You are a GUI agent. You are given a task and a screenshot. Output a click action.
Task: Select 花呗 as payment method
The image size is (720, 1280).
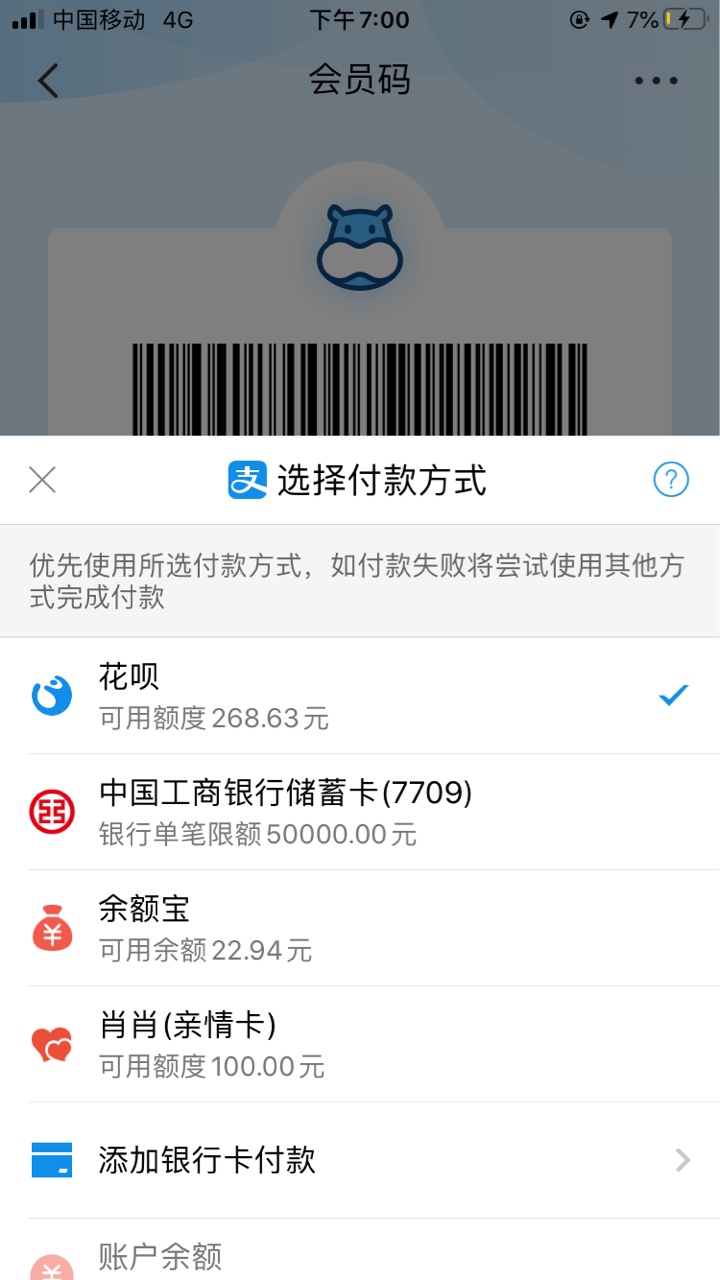[360, 696]
